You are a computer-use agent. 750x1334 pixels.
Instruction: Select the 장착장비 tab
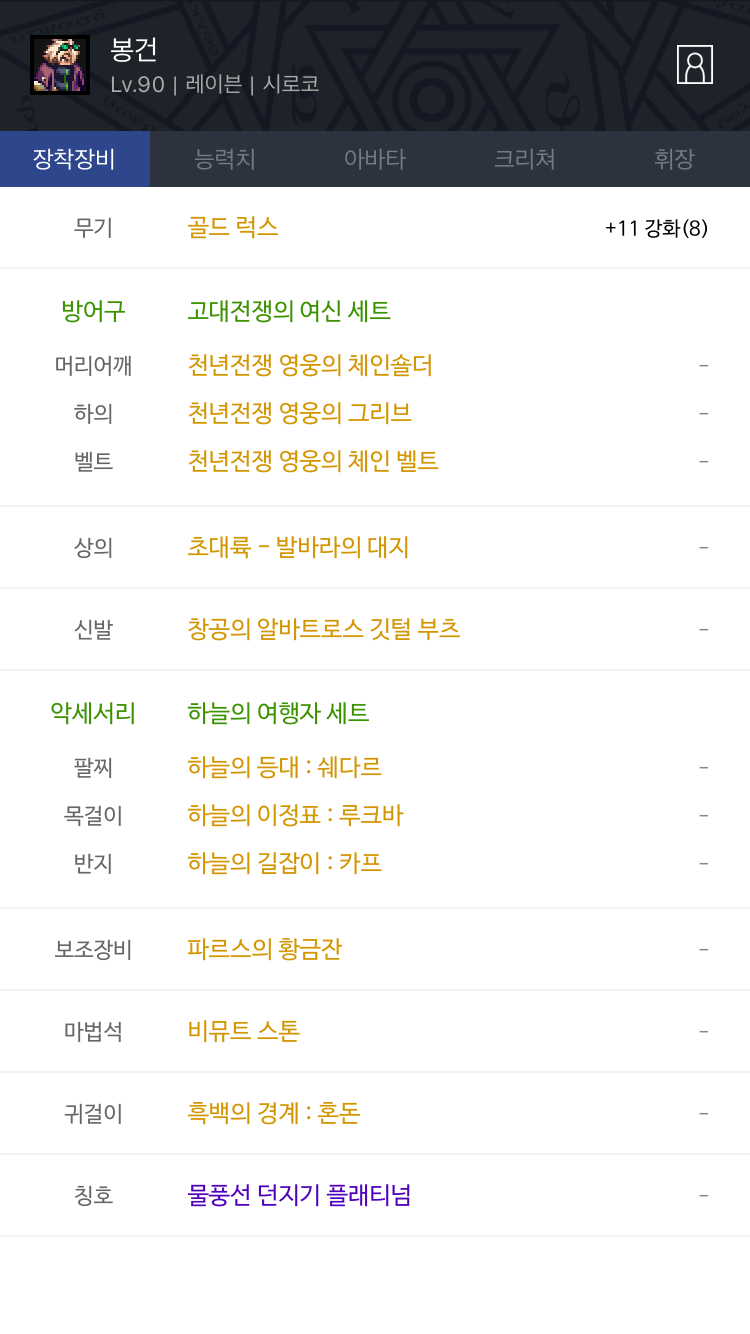pyautogui.click(x=75, y=159)
